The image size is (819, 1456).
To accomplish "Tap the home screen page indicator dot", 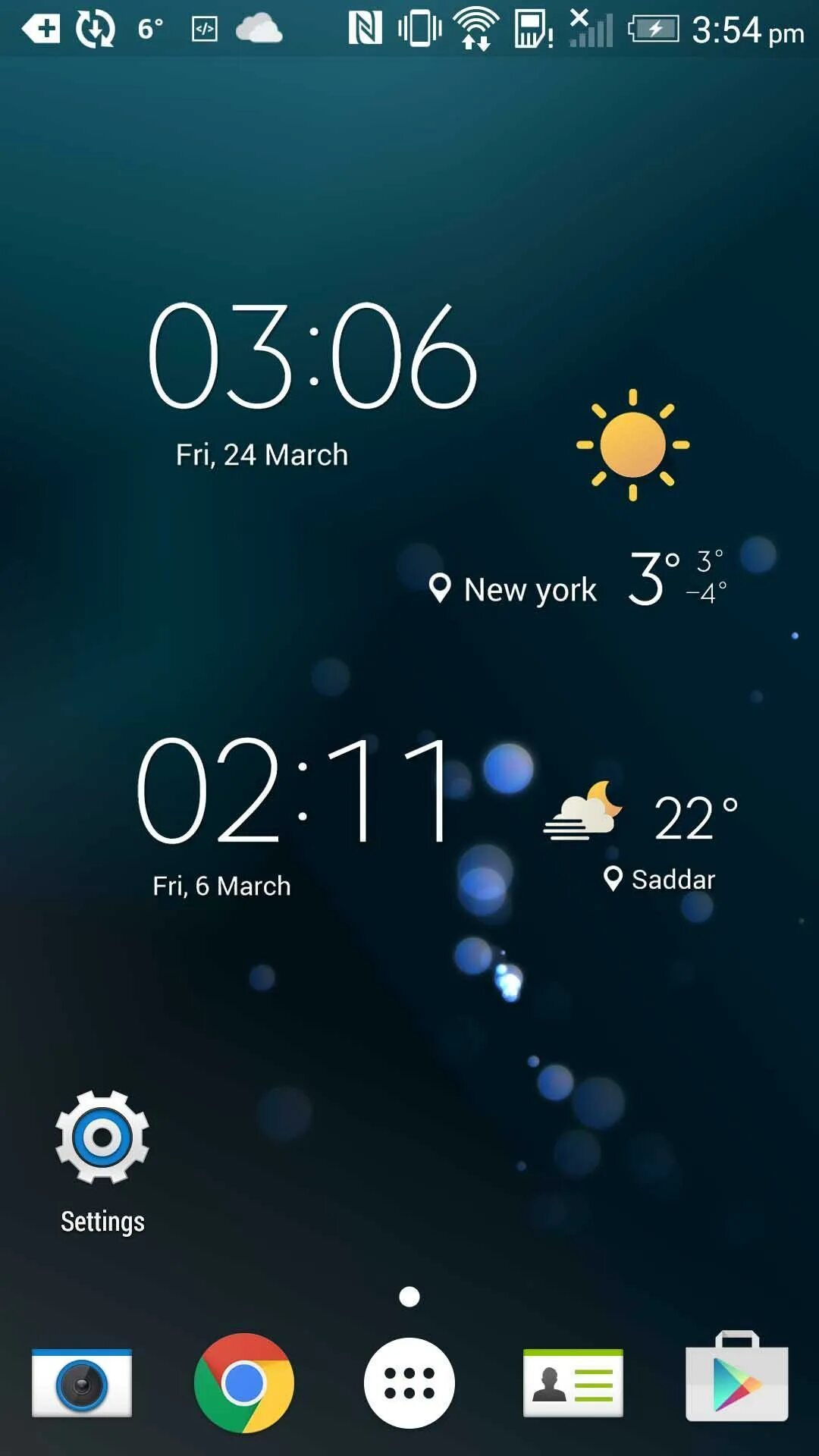I will click(x=409, y=1297).
